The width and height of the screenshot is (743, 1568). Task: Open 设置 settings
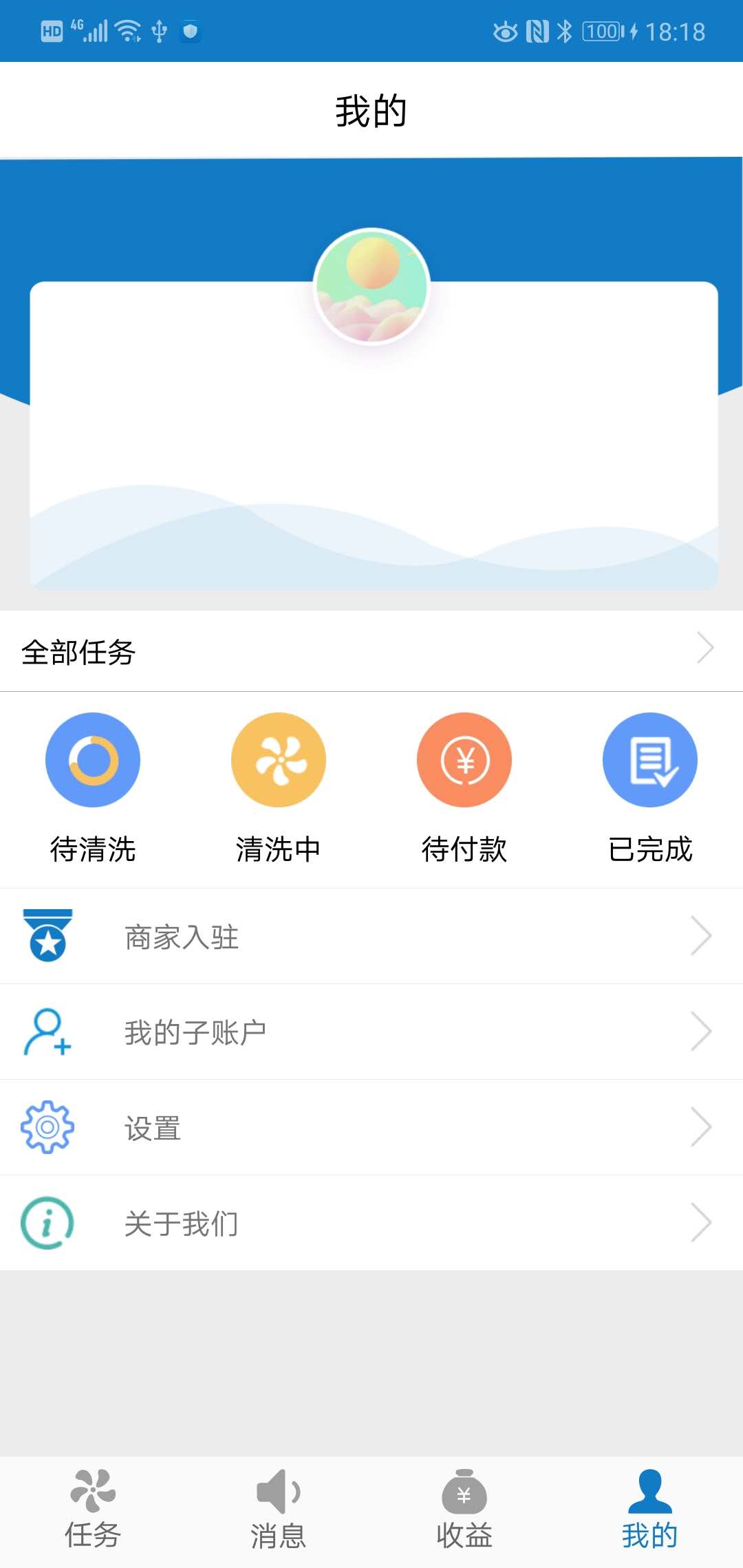371,1128
